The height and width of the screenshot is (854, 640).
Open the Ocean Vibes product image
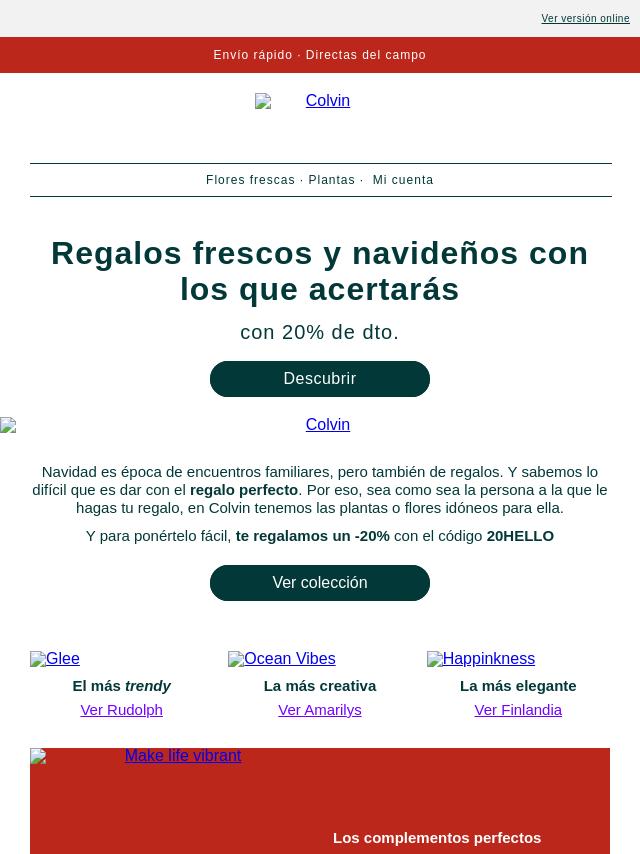coord(282,659)
